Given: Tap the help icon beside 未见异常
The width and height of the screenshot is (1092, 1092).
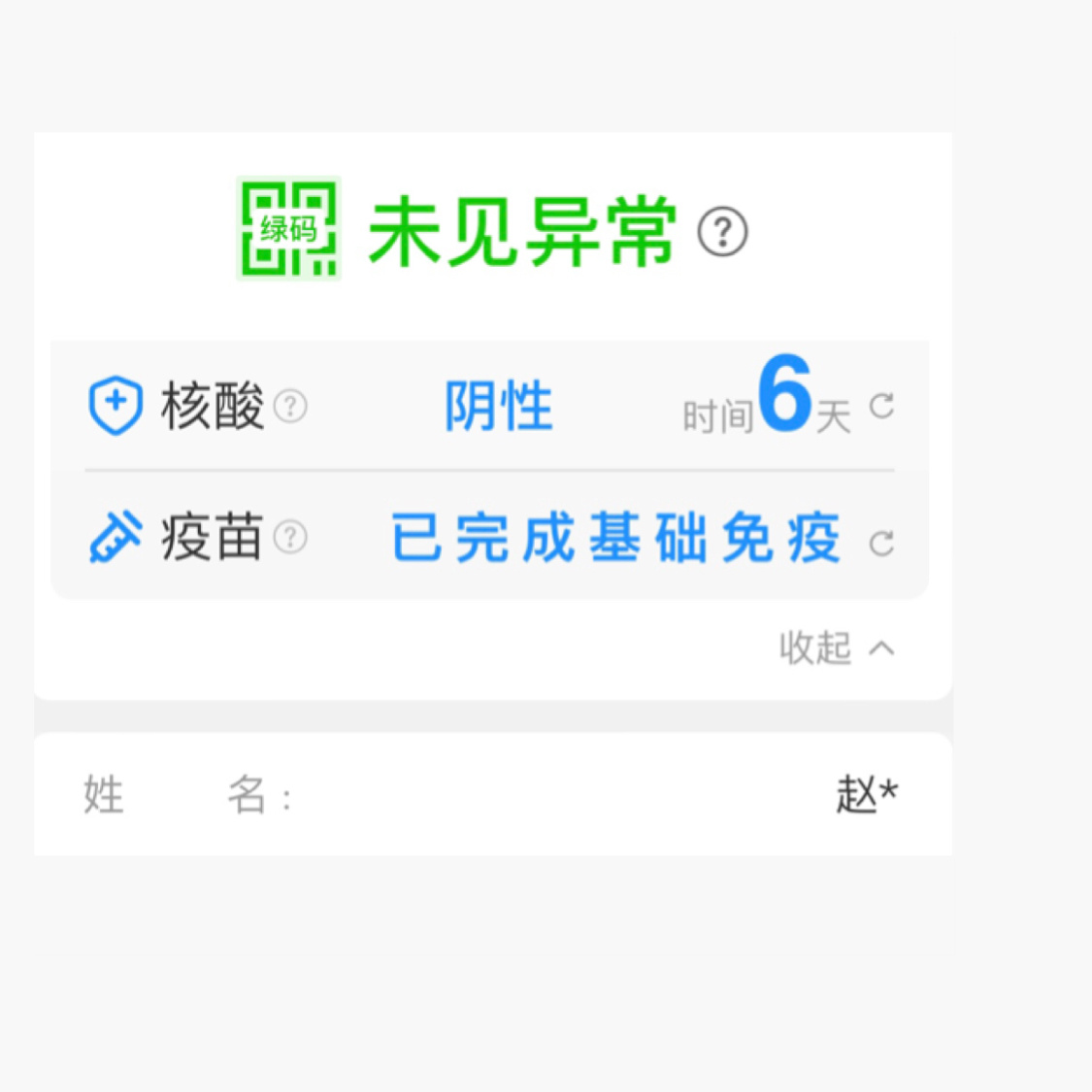Looking at the screenshot, I should pyautogui.click(x=723, y=232).
